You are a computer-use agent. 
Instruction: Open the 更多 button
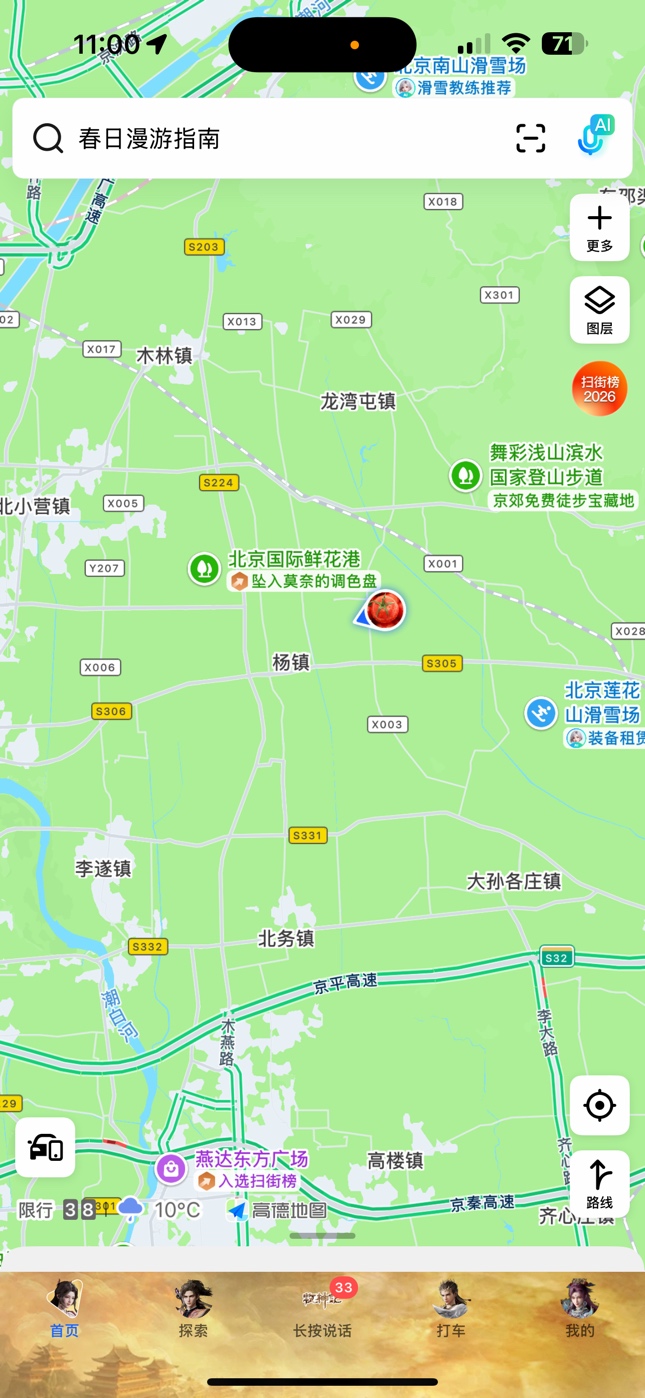600,228
